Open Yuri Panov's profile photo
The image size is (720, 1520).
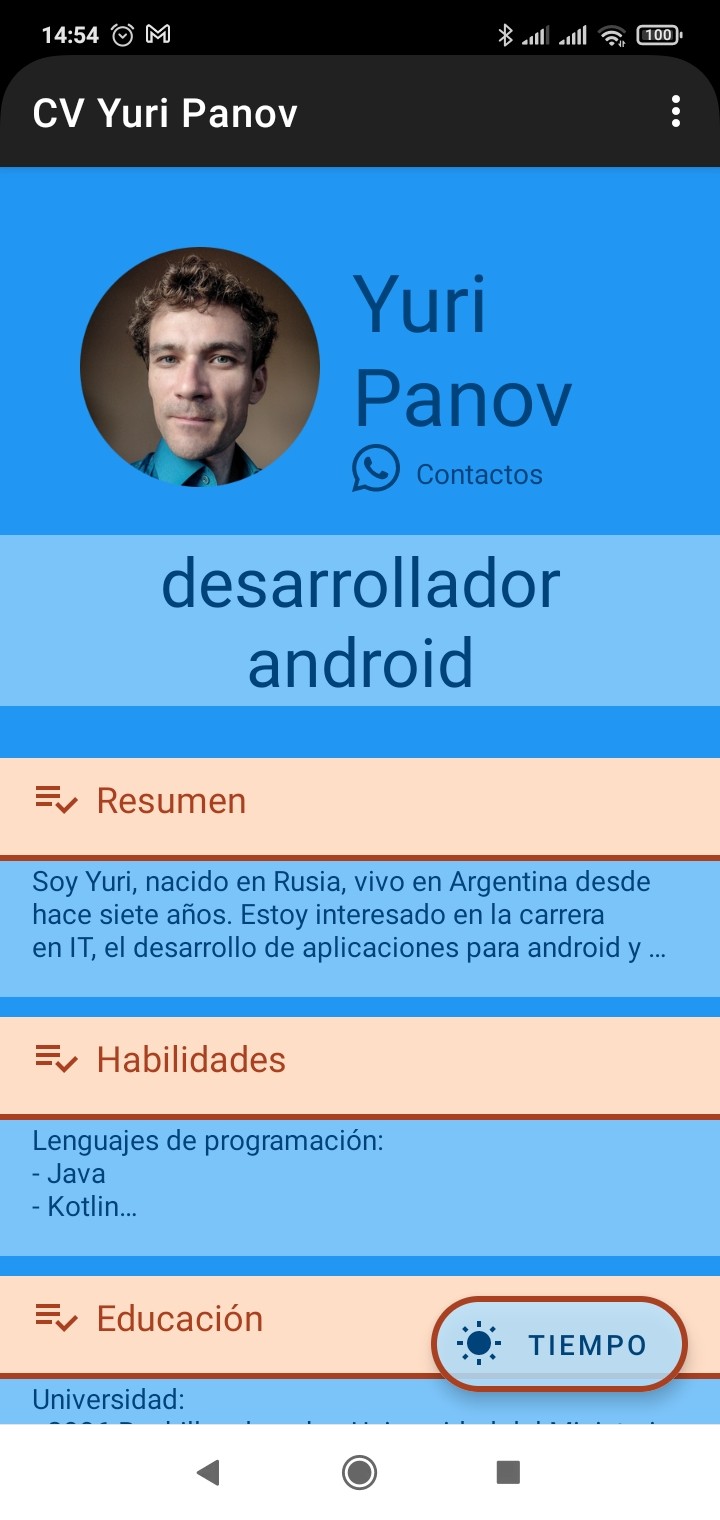(x=200, y=367)
